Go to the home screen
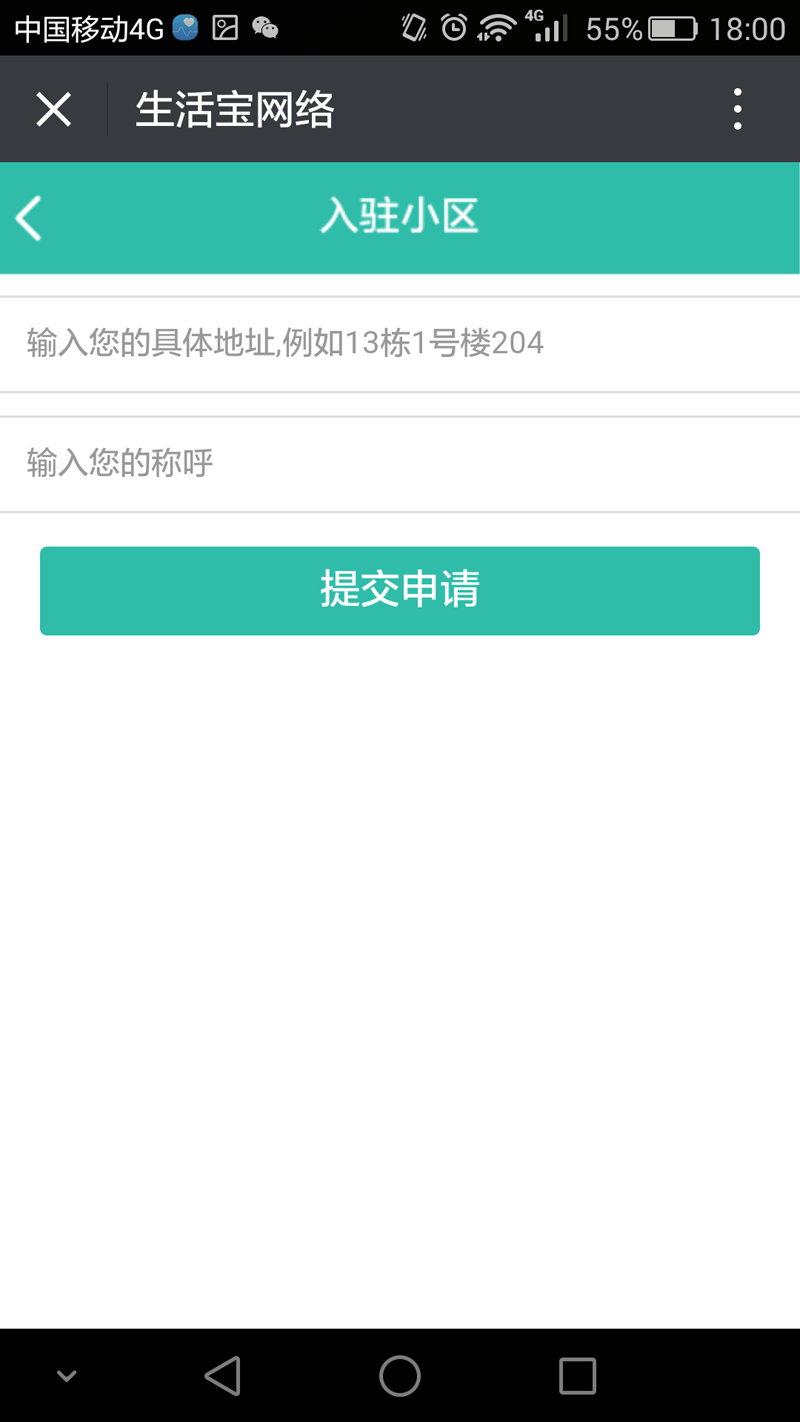This screenshot has height=1422, width=800. click(400, 1376)
